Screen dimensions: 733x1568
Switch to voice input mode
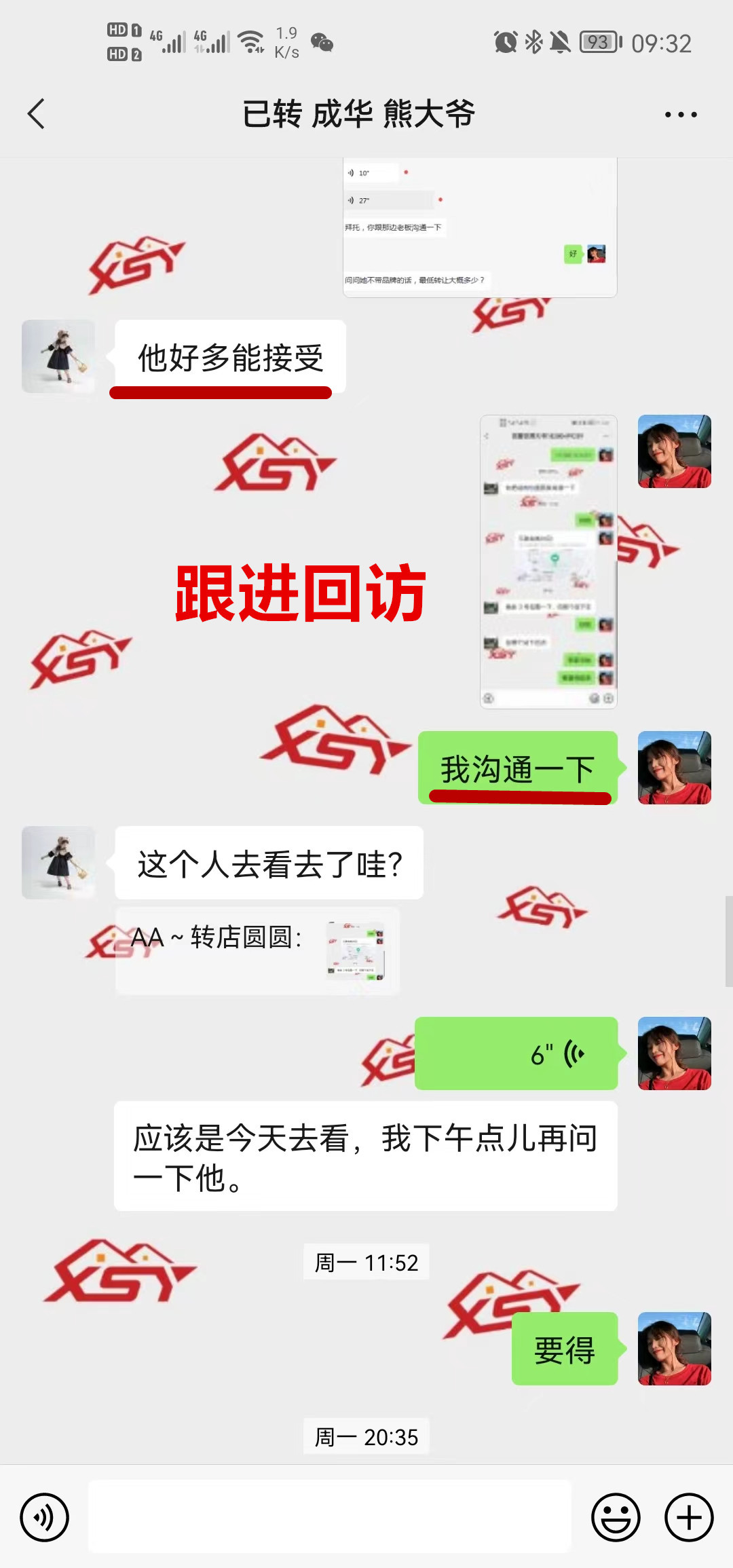(x=44, y=1517)
